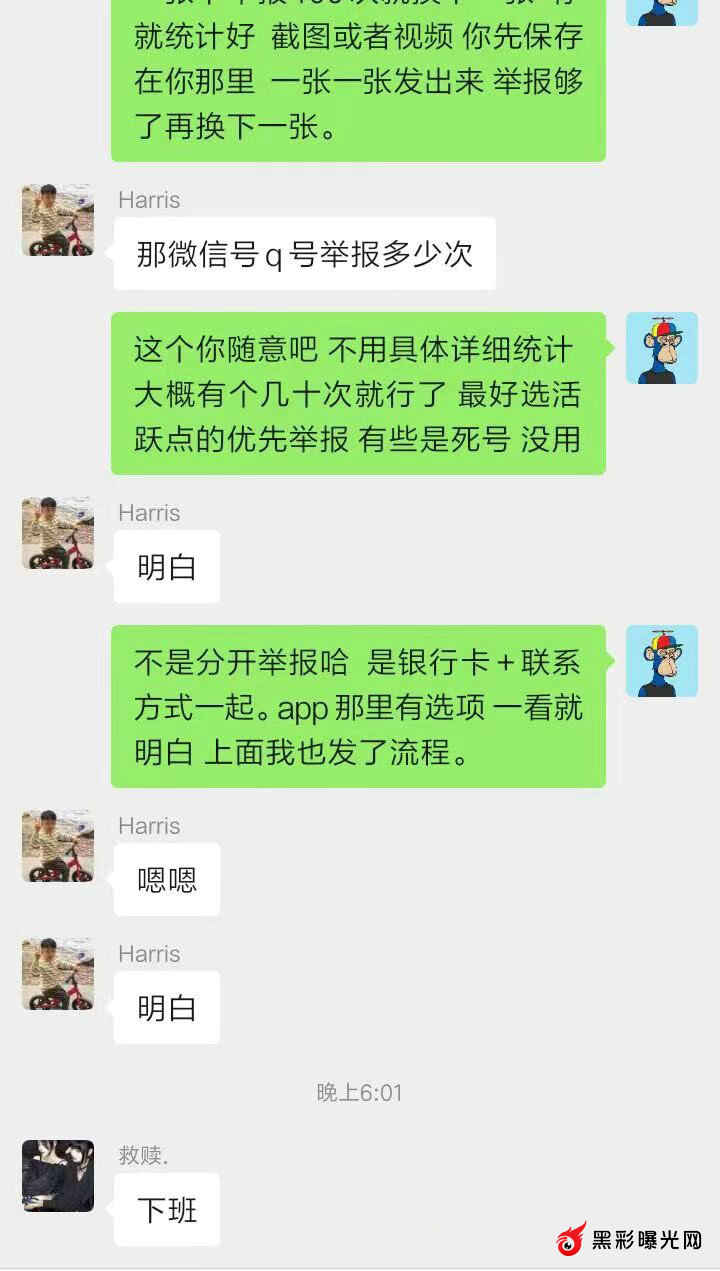
Task: Open Harris's avatar beside the 那微信号q号举报多少次 message
Action: pos(58,220)
